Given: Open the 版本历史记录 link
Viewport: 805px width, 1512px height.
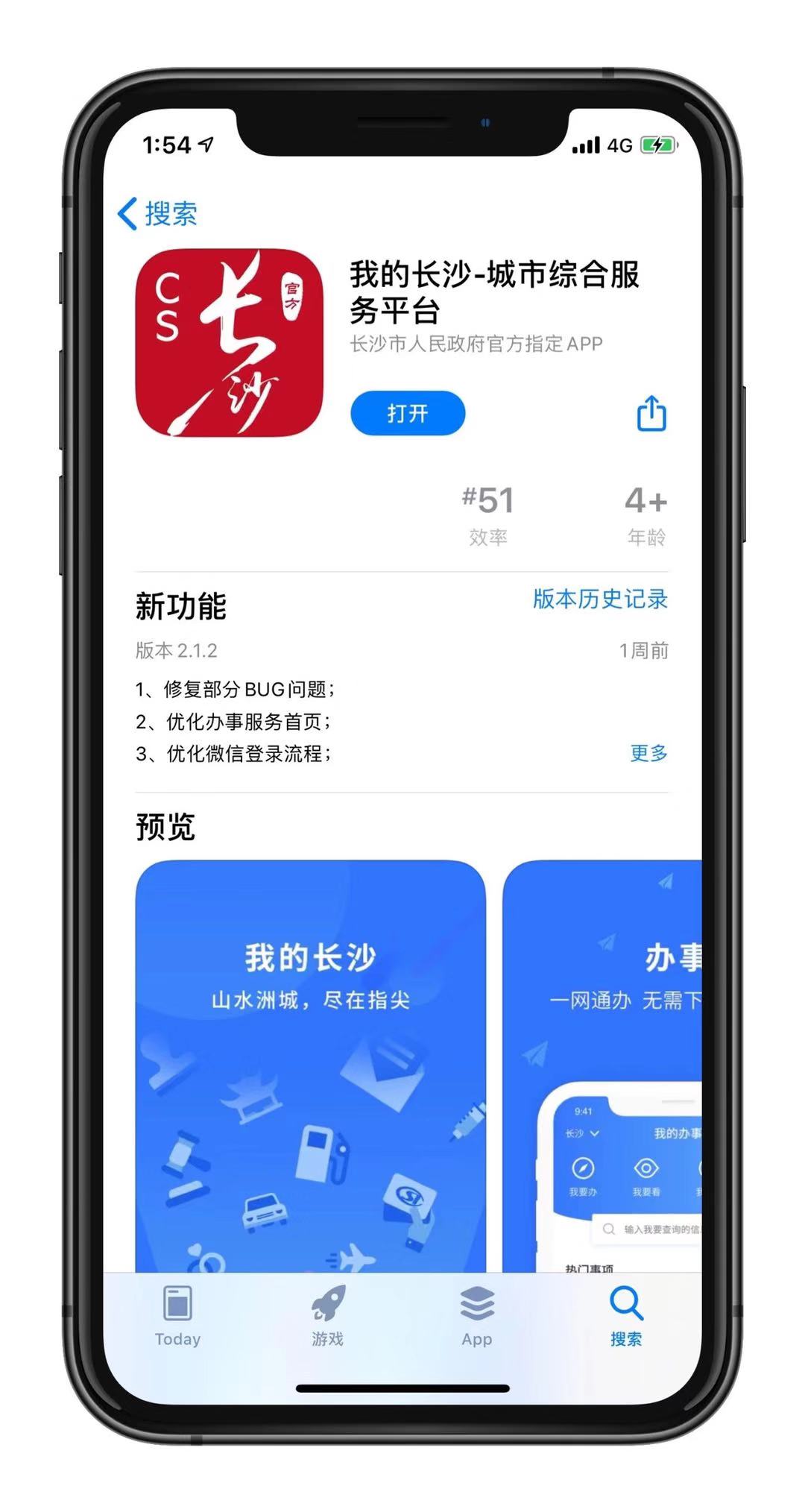Looking at the screenshot, I should (600, 599).
